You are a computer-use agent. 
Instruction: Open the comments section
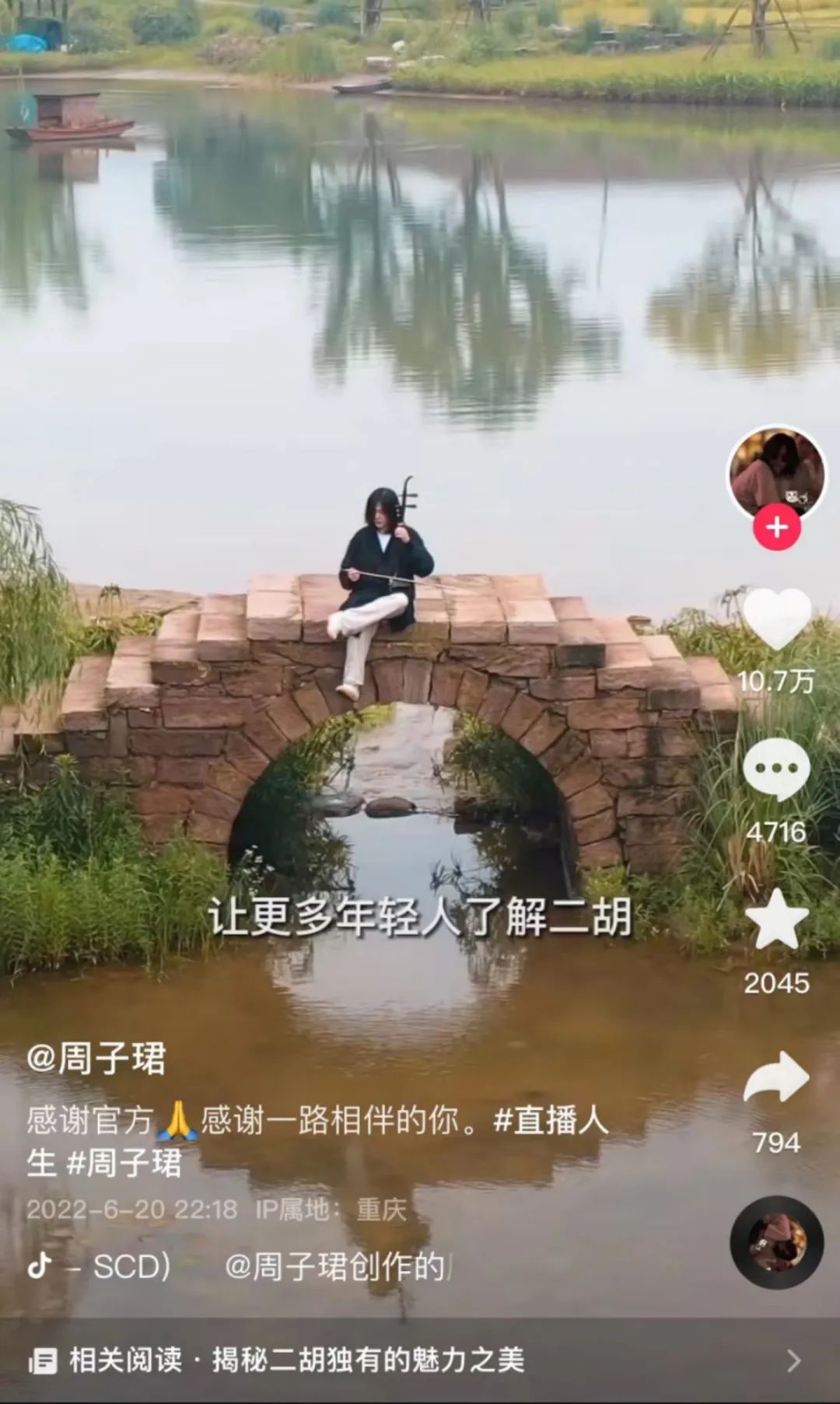pos(776,769)
